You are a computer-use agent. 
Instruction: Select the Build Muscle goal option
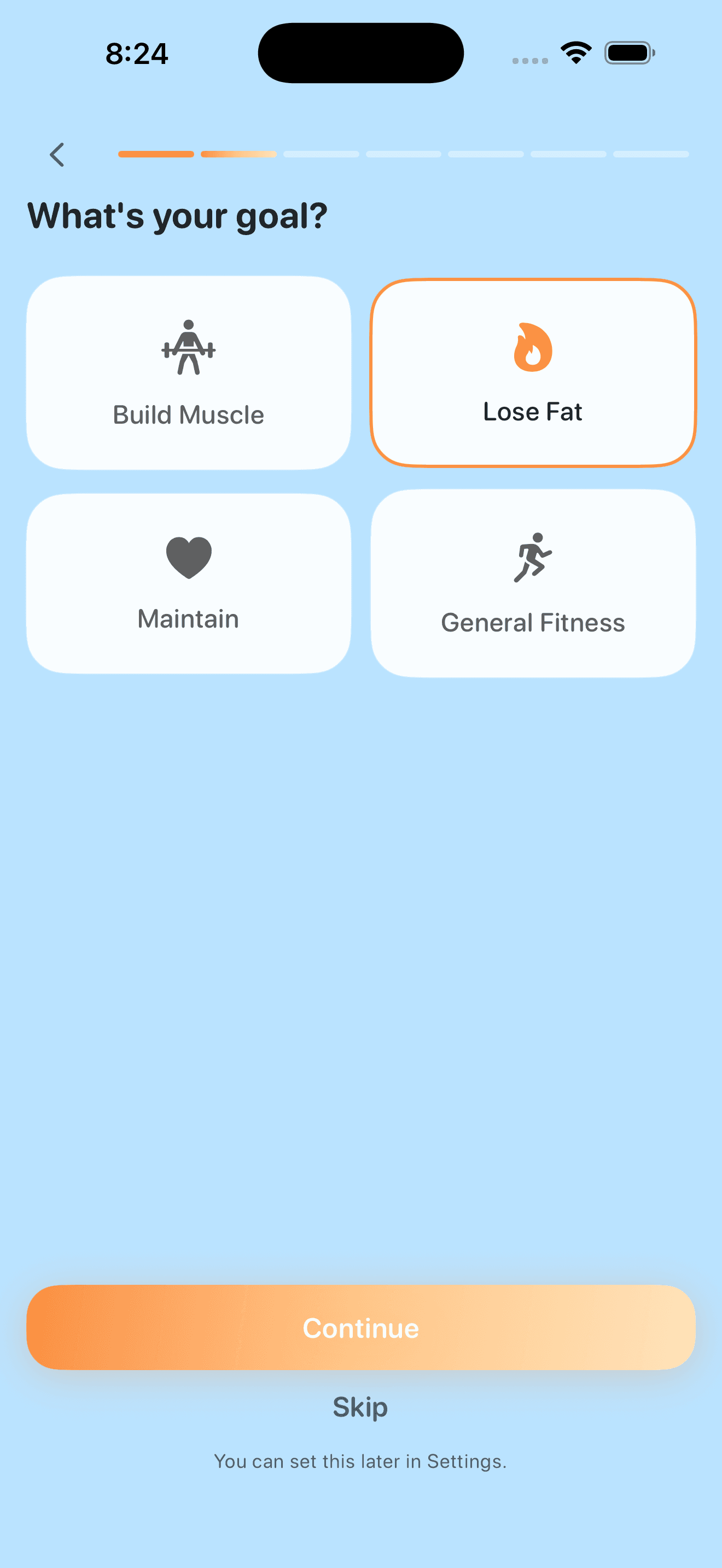click(x=189, y=371)
